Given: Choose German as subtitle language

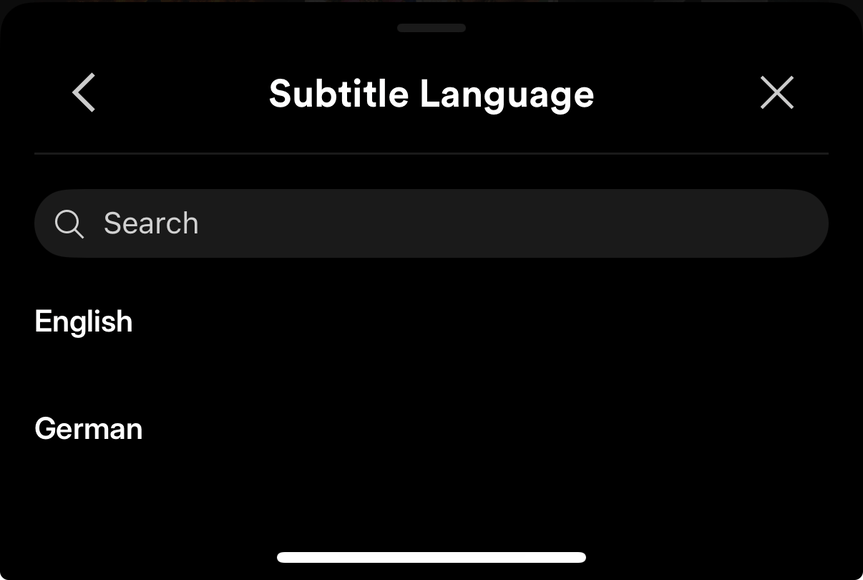Looking at the screenshot, I should (89, 429).
